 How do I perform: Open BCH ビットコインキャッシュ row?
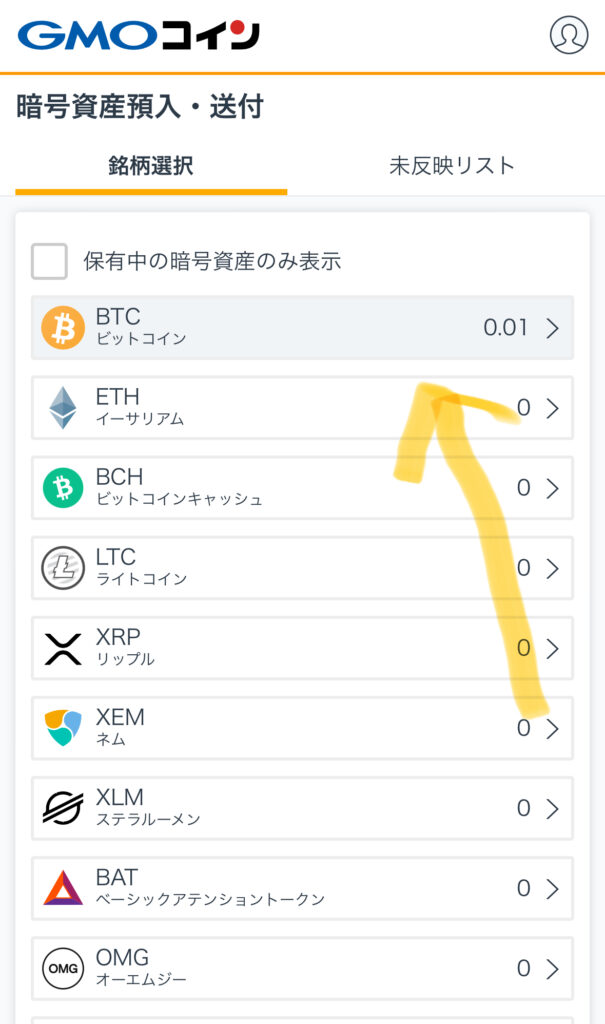tap(302, 488)
